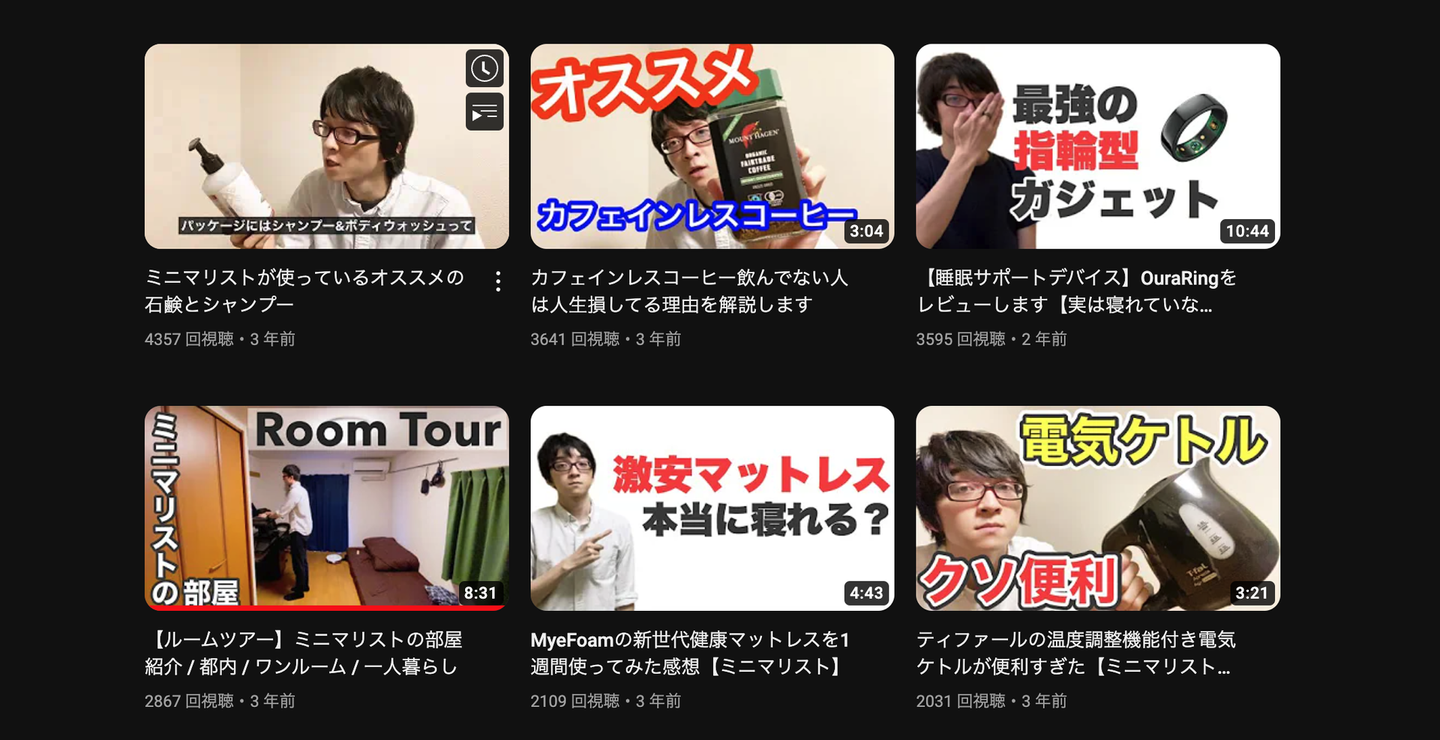Open the T-fal electric kettle video

point(1097,508)
